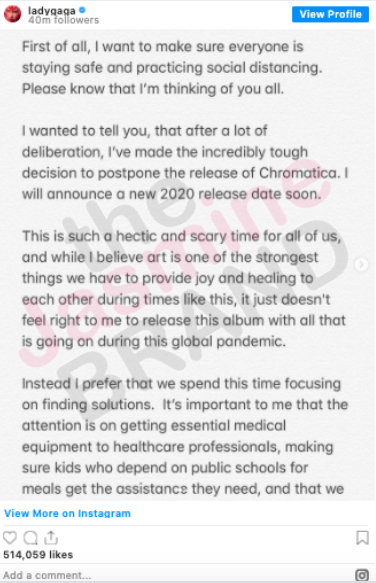Open the Instagram logo icon

click(x=362, y=575)
